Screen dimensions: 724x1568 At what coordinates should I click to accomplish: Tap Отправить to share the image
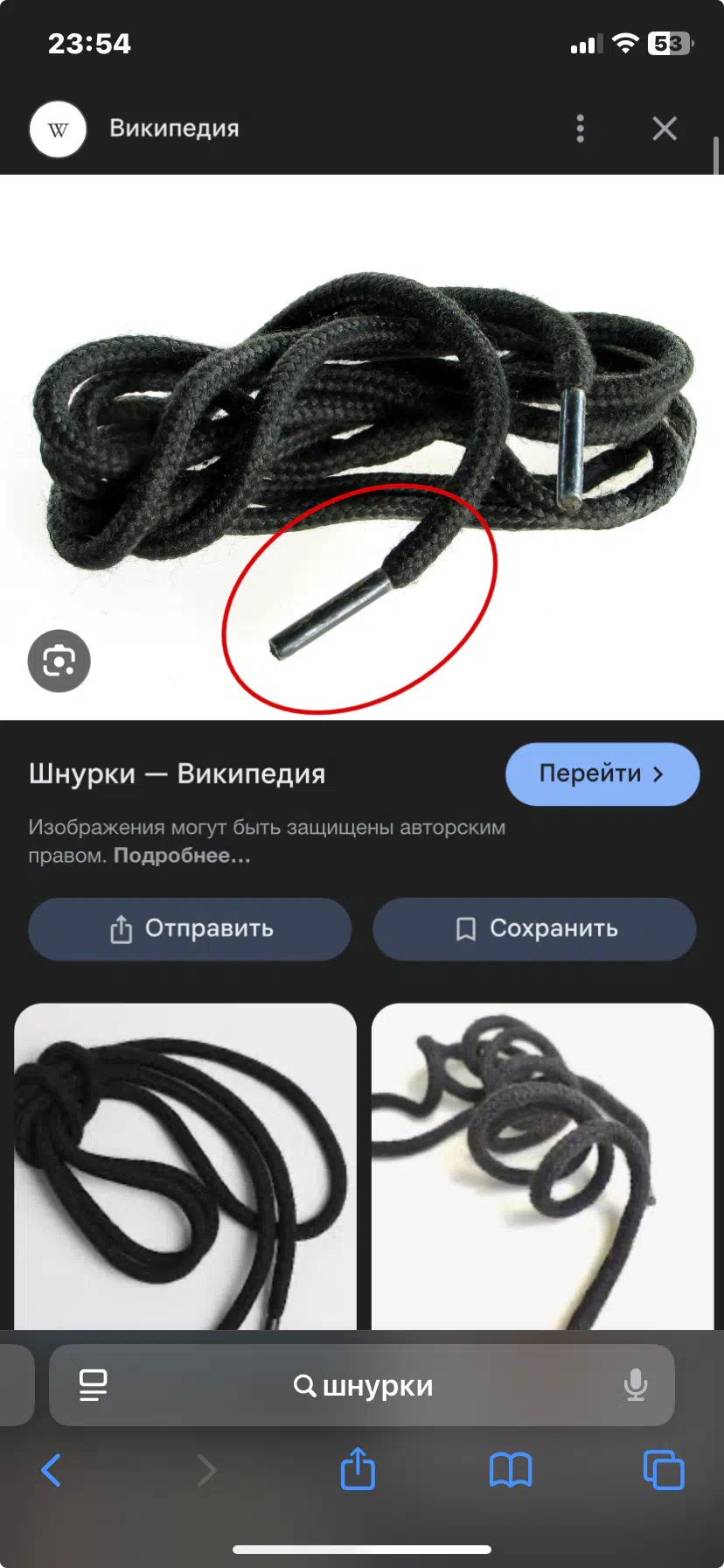tap(190, 928)
